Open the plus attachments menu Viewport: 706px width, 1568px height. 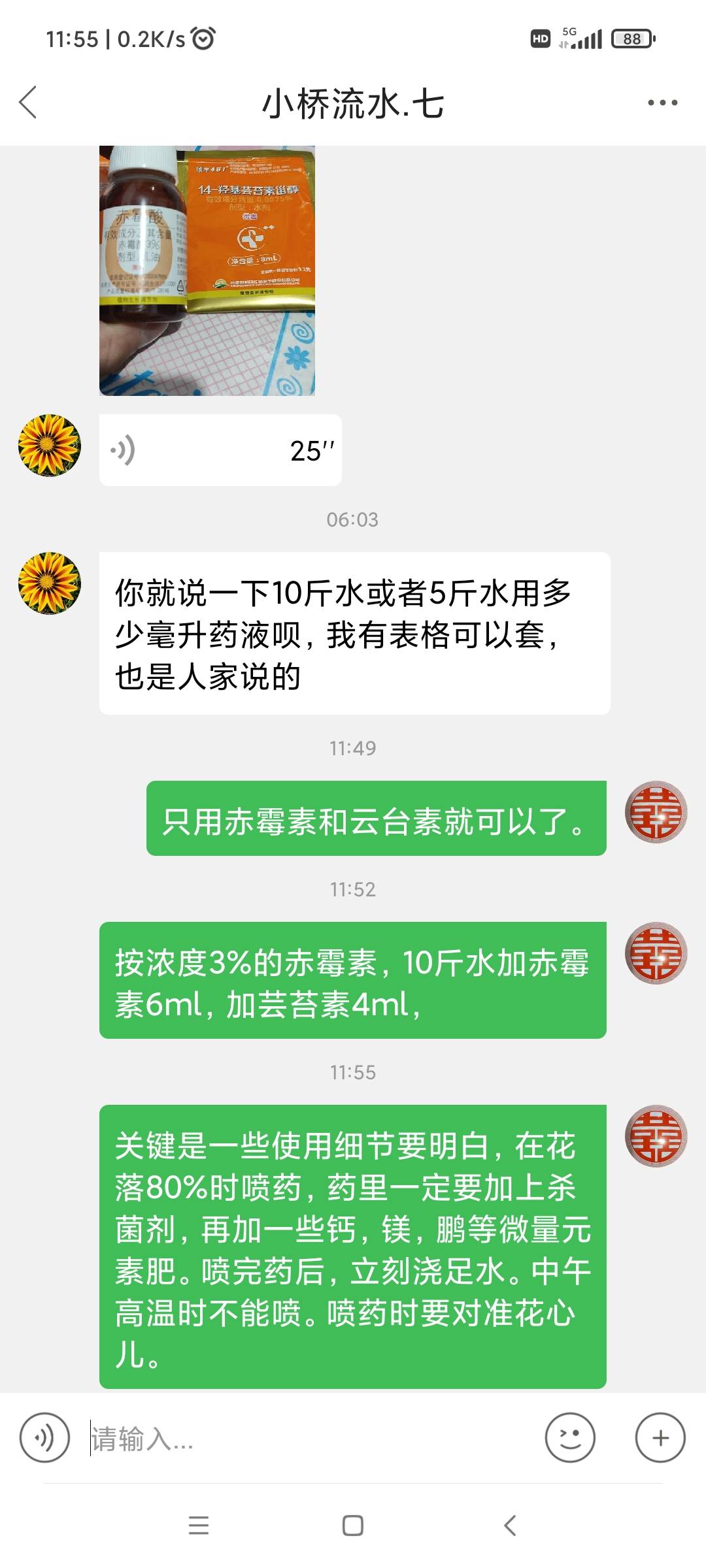[660, 1438]
